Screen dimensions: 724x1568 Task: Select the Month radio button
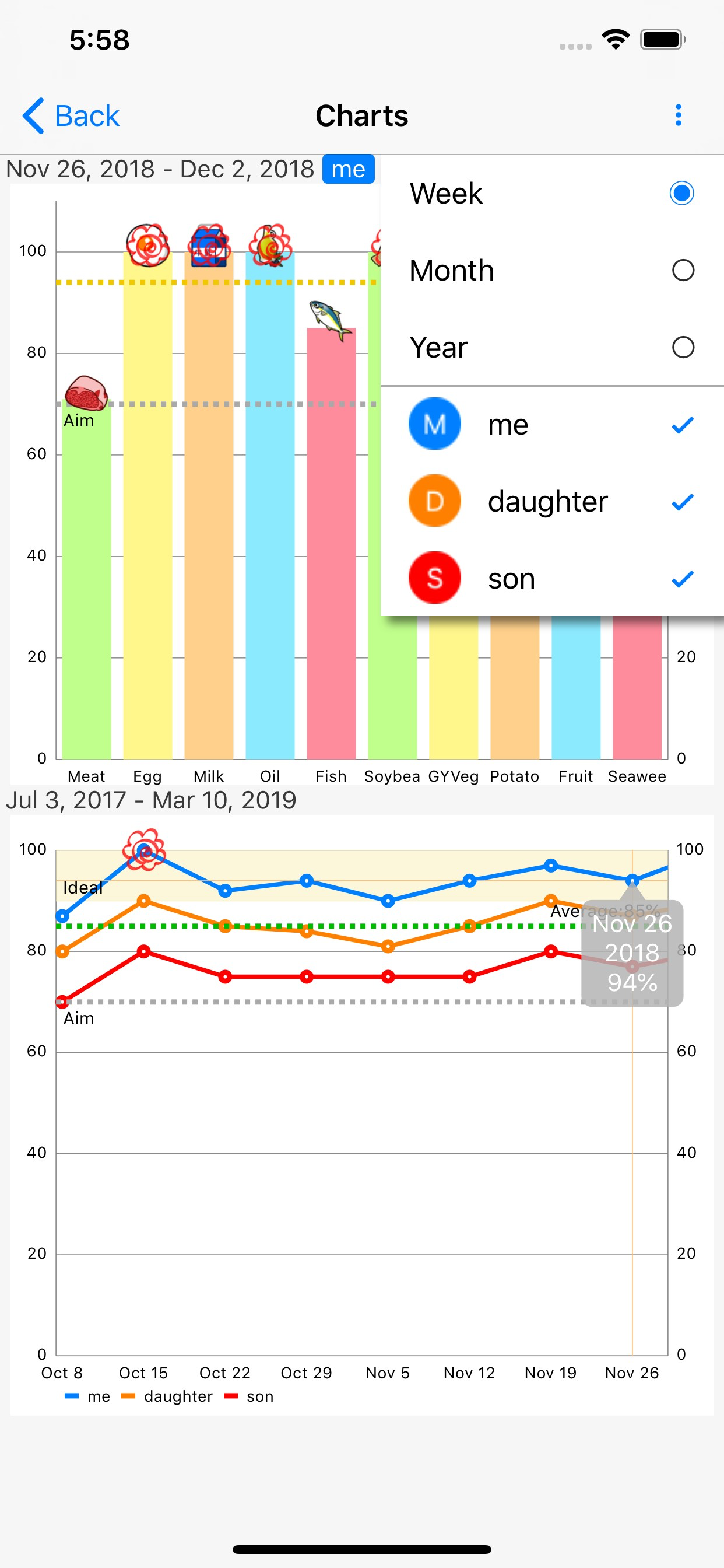[x=681, y=269]
